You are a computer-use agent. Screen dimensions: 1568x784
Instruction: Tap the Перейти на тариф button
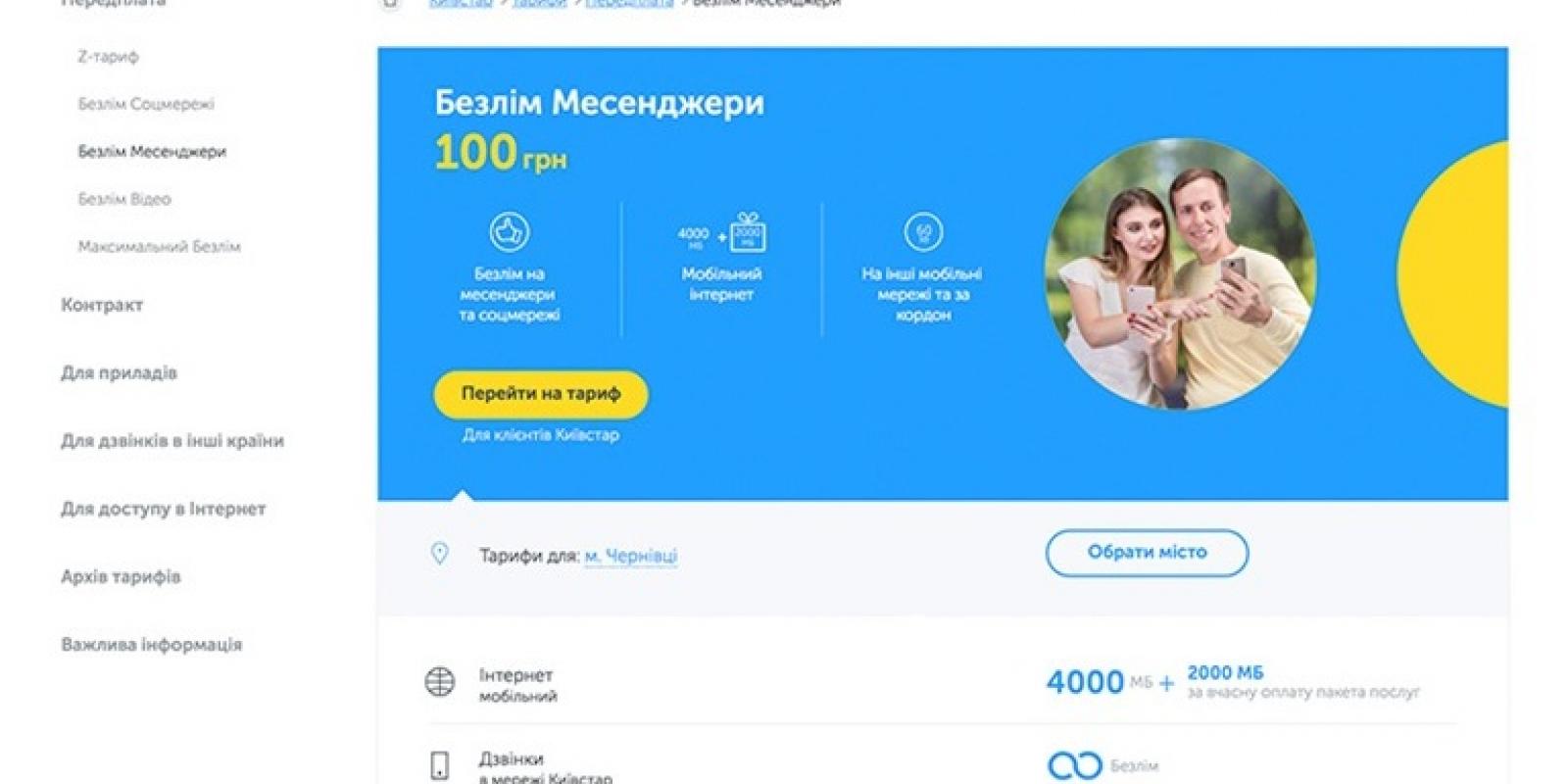point(540,394)
